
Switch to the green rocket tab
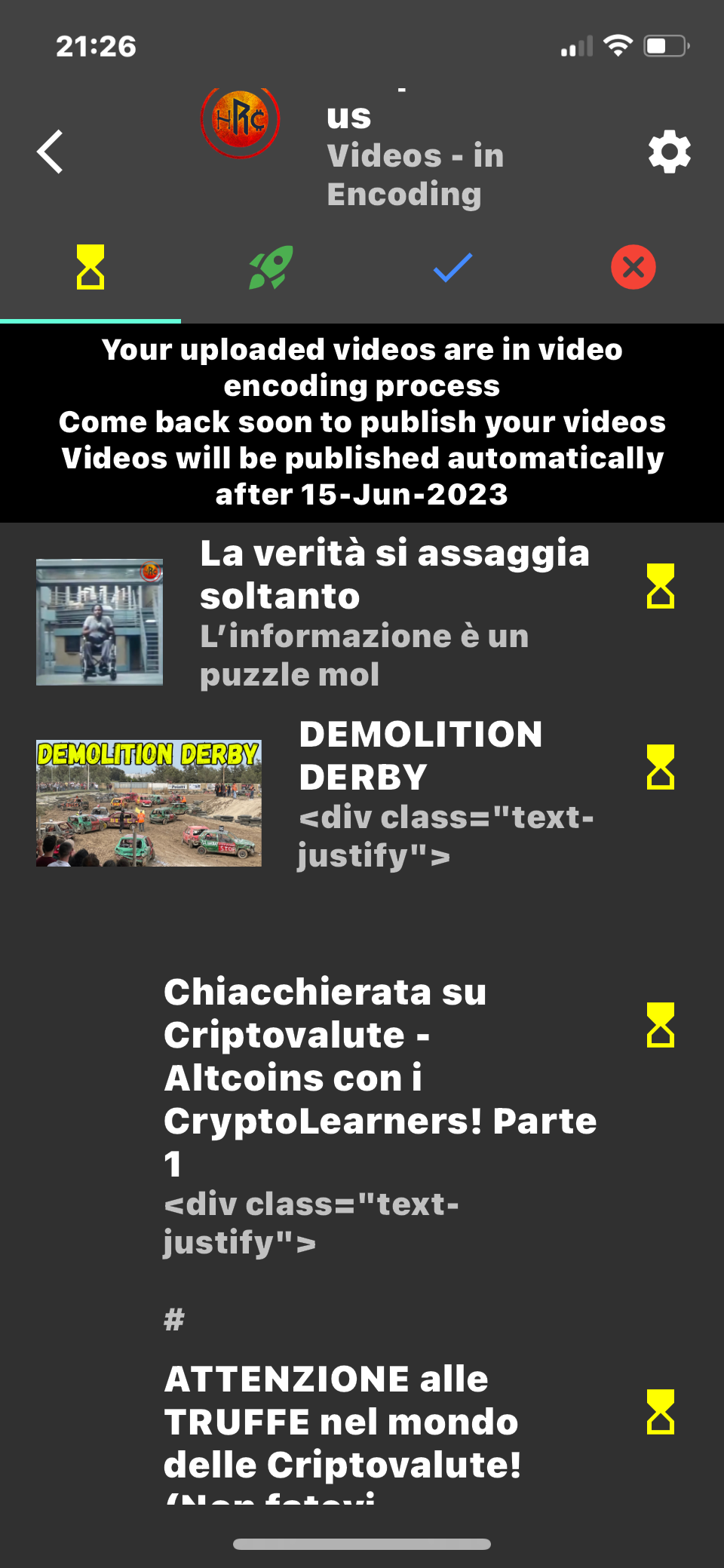271,267
